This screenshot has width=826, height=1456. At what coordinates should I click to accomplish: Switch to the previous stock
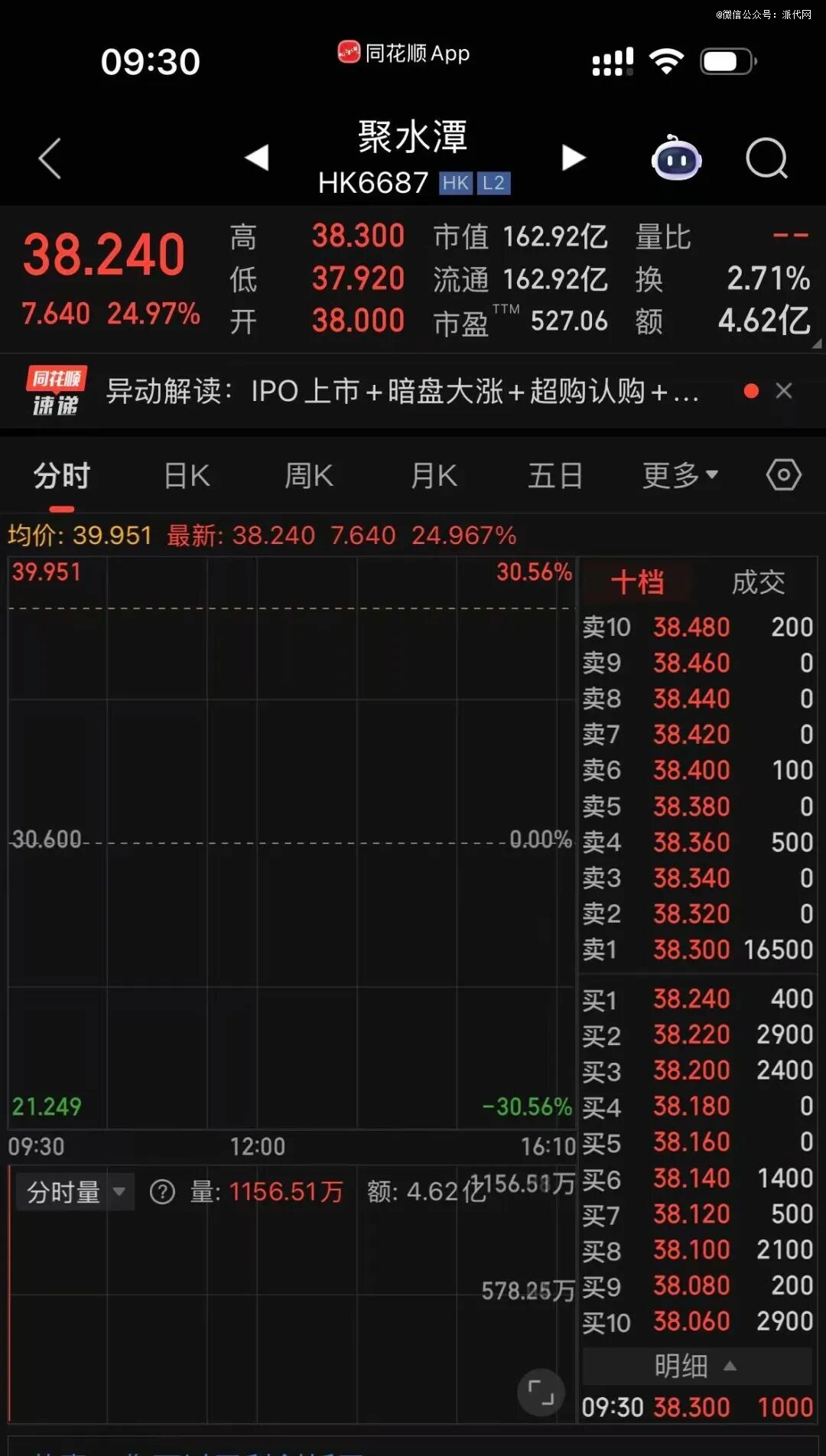tap(257, 158)
